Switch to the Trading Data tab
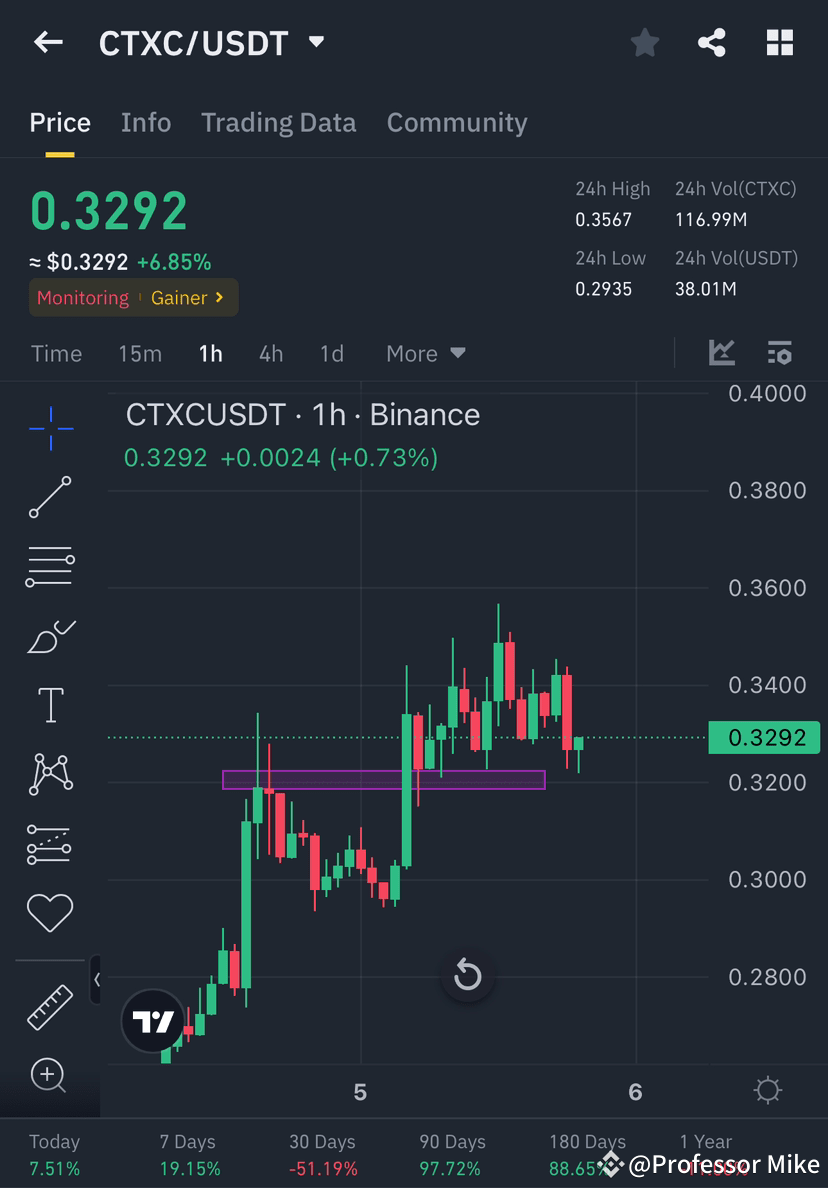 coord(278,122)
